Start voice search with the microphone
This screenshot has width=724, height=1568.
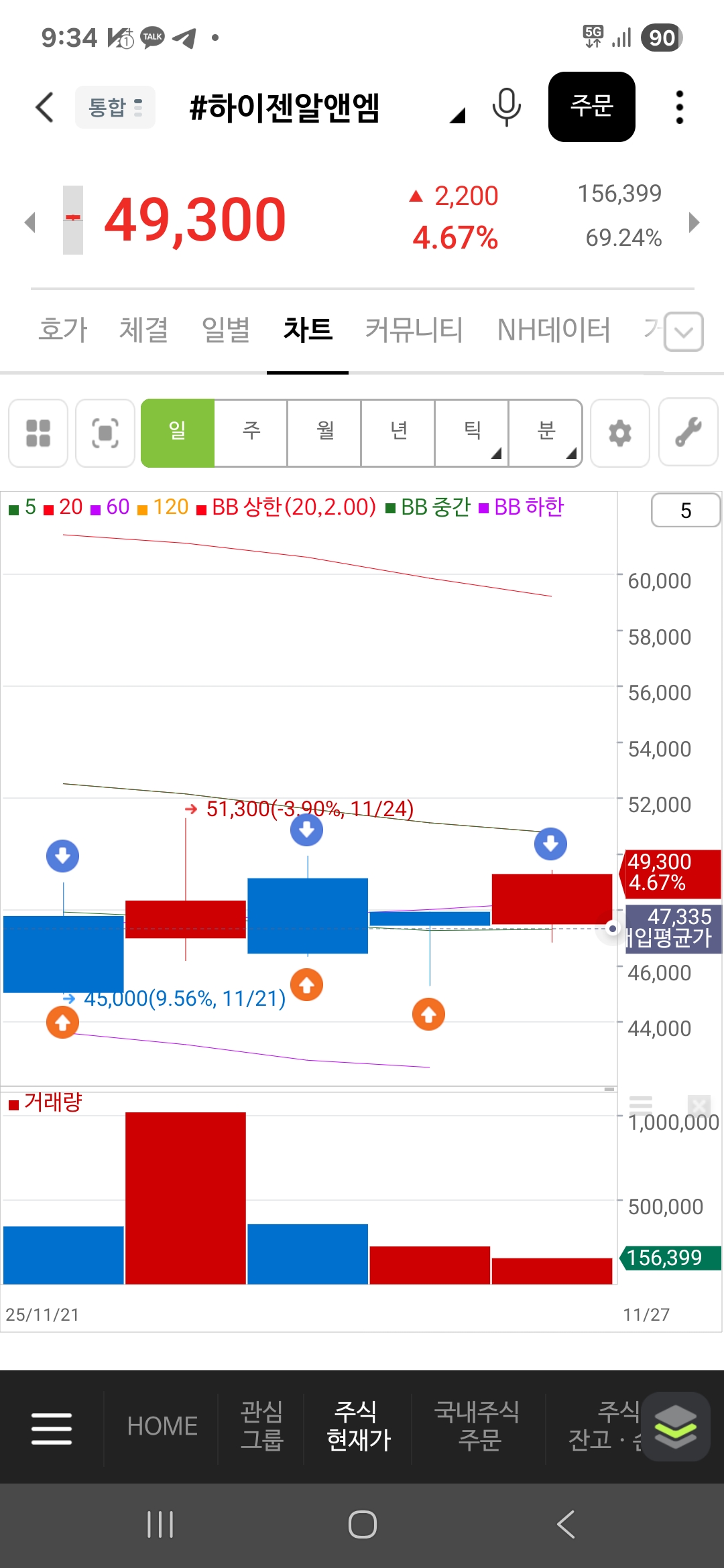click(506, 107)
